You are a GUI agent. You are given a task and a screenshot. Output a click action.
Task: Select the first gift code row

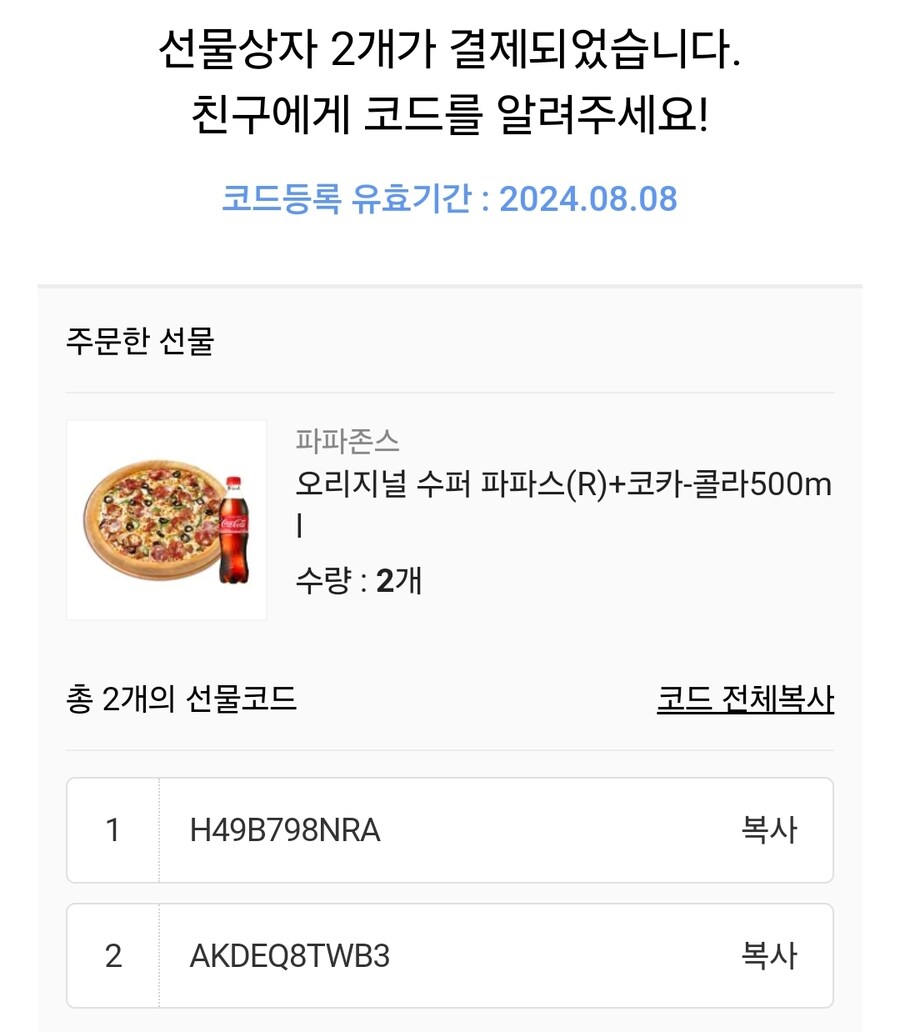point(450,830)
